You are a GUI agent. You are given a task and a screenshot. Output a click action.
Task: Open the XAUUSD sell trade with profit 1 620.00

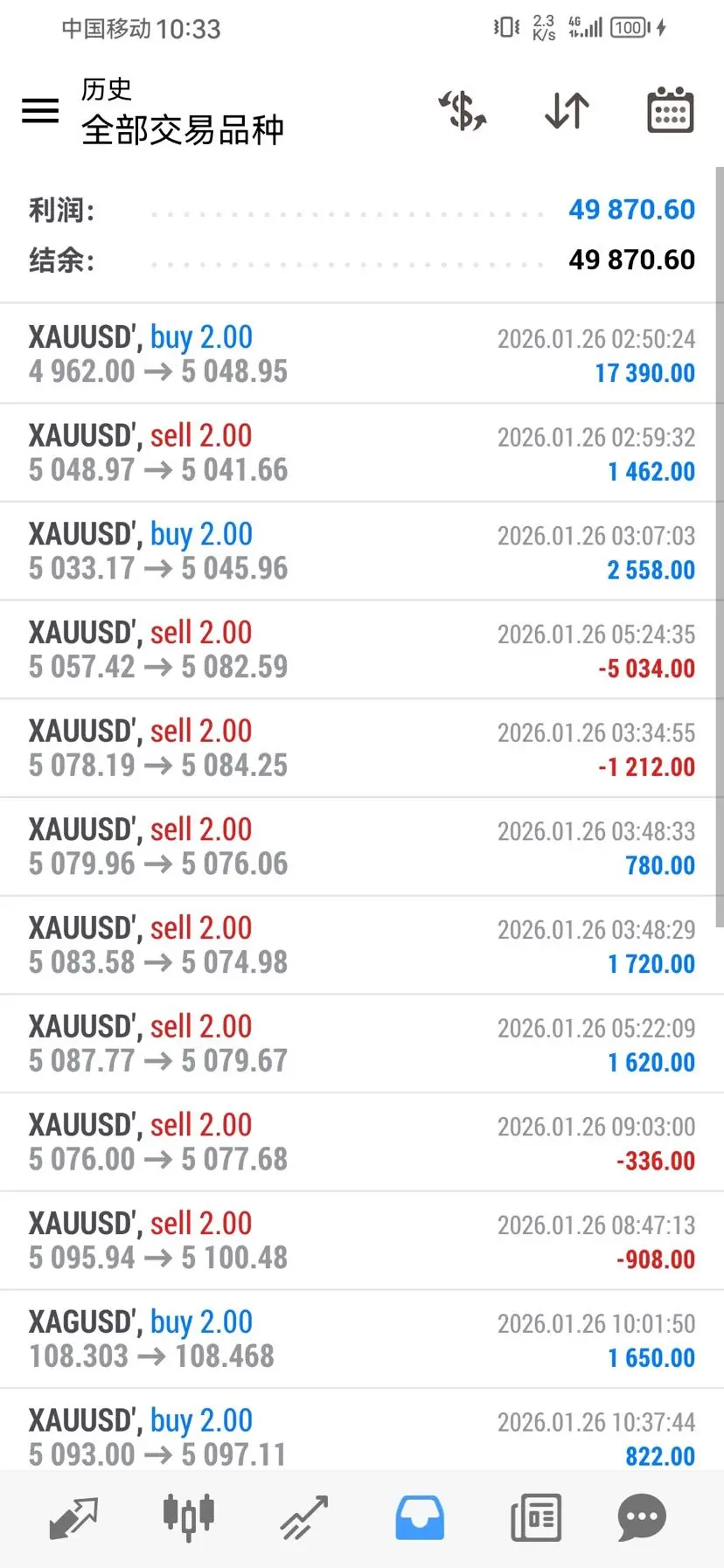[362, 1044]
